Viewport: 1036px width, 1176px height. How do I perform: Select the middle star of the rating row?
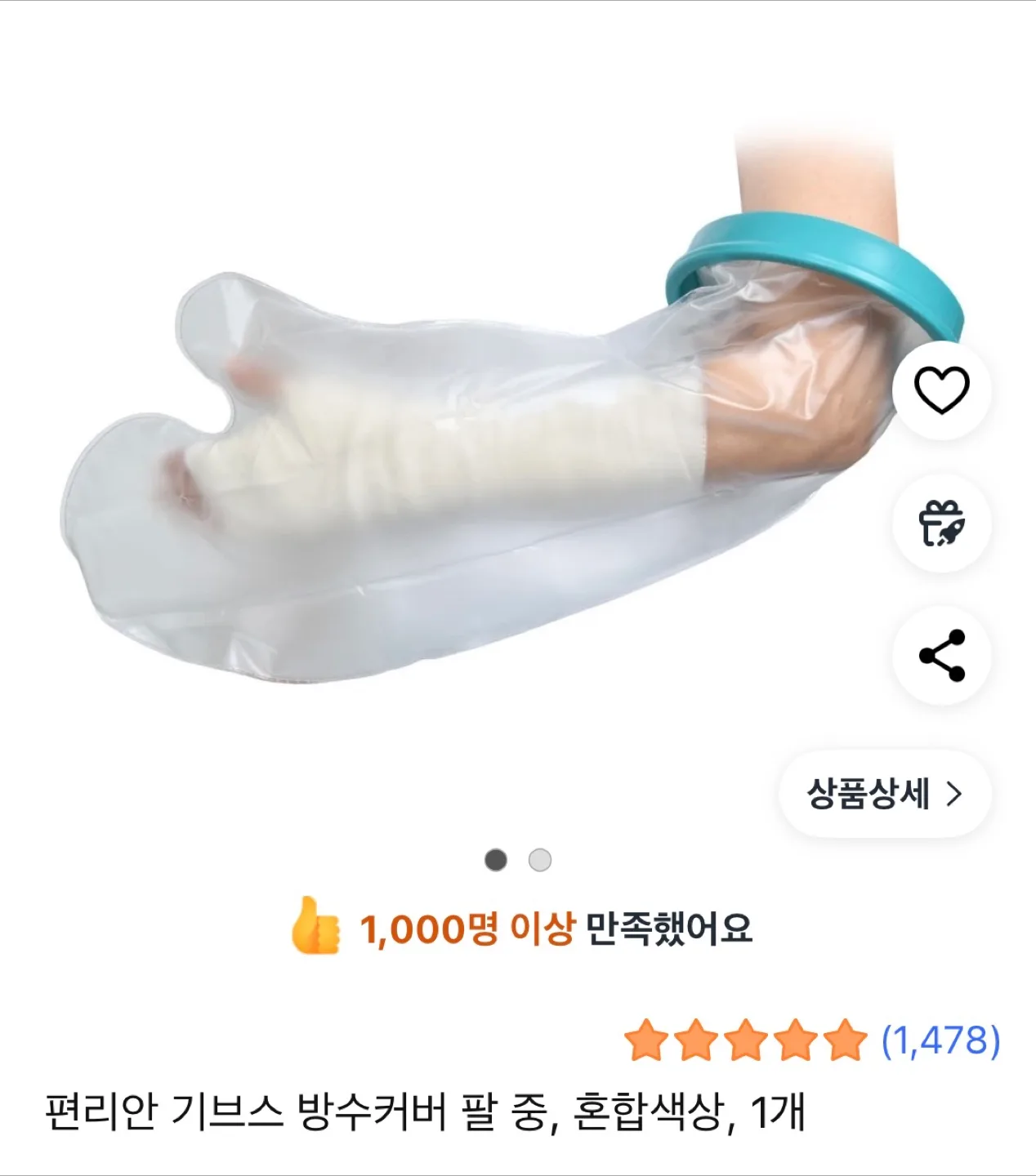745,1042
